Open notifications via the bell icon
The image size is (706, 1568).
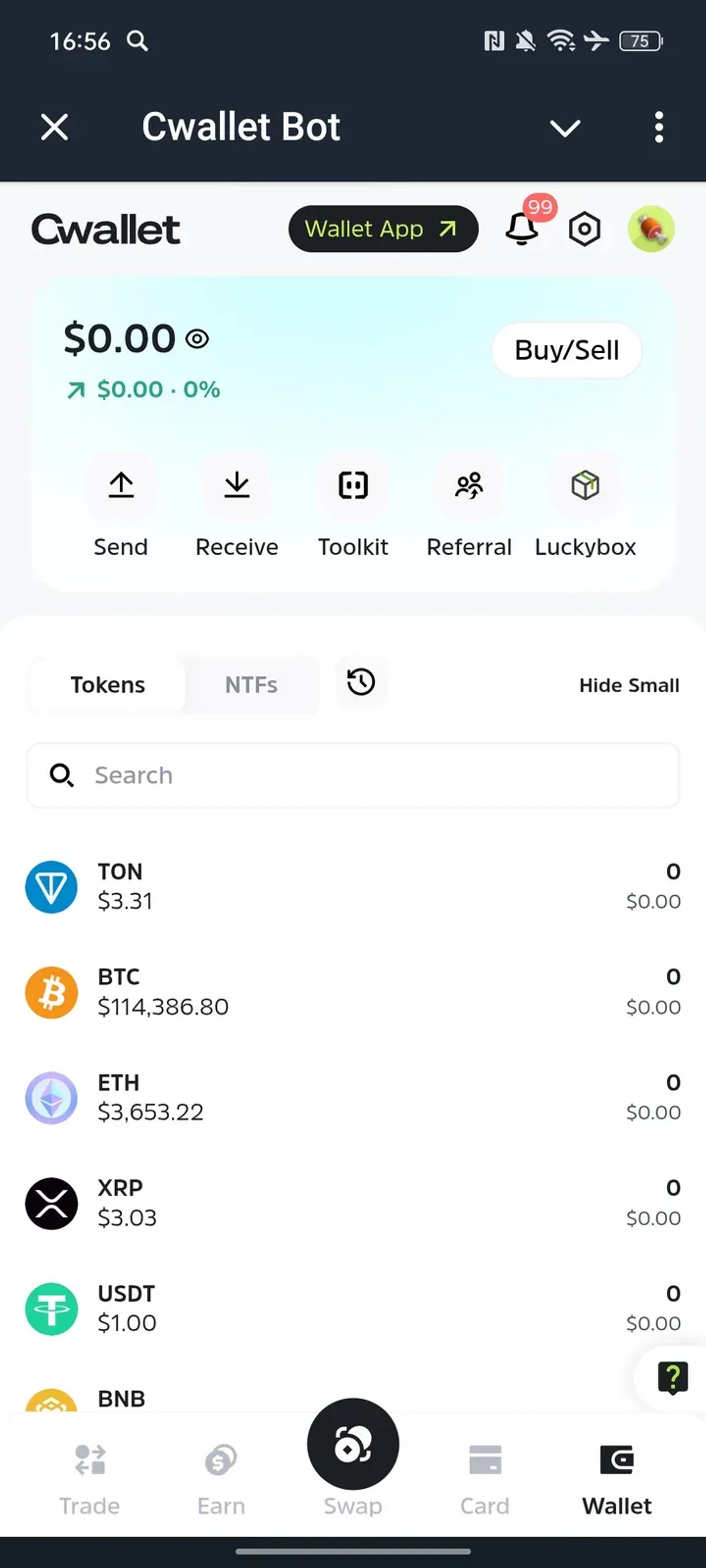coord(522,229)
